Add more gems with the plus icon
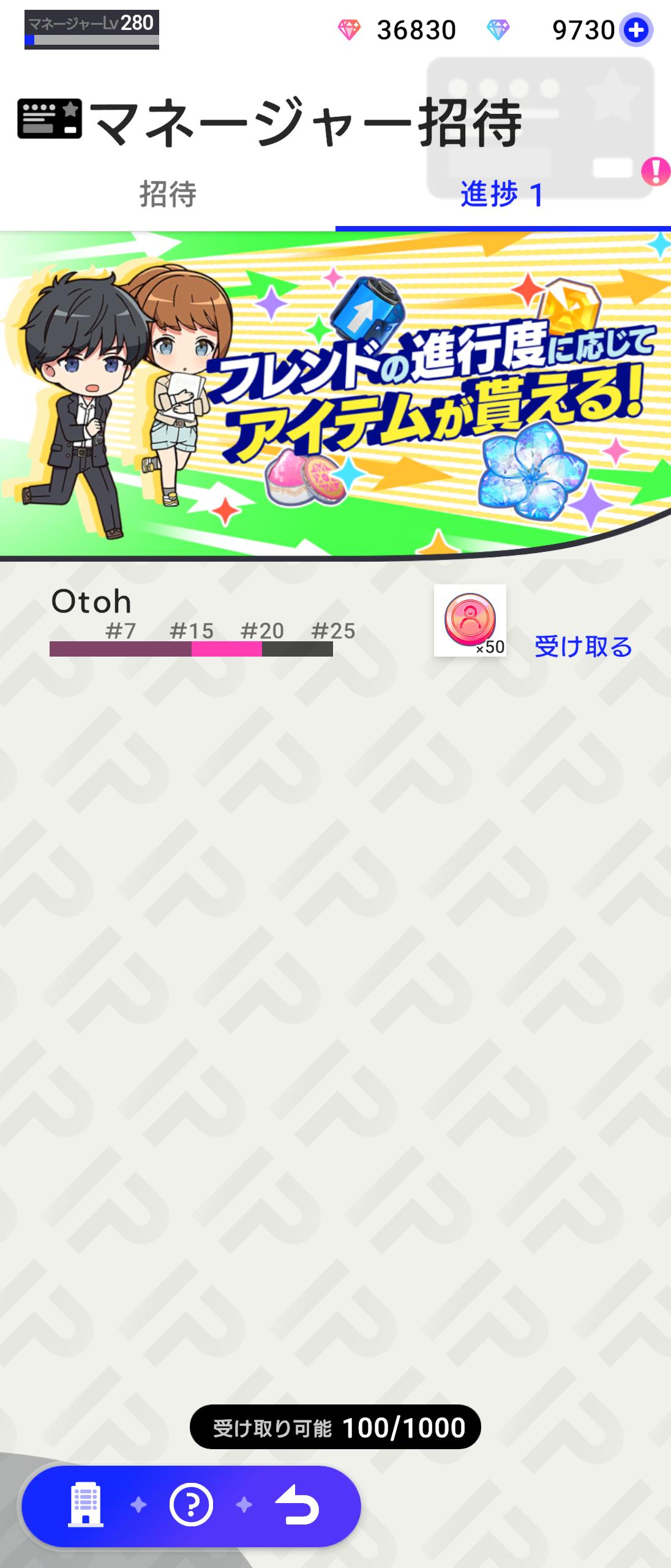Image resolution: width=671 pixels, height=1568 pixels. click(x=636, y=29)
